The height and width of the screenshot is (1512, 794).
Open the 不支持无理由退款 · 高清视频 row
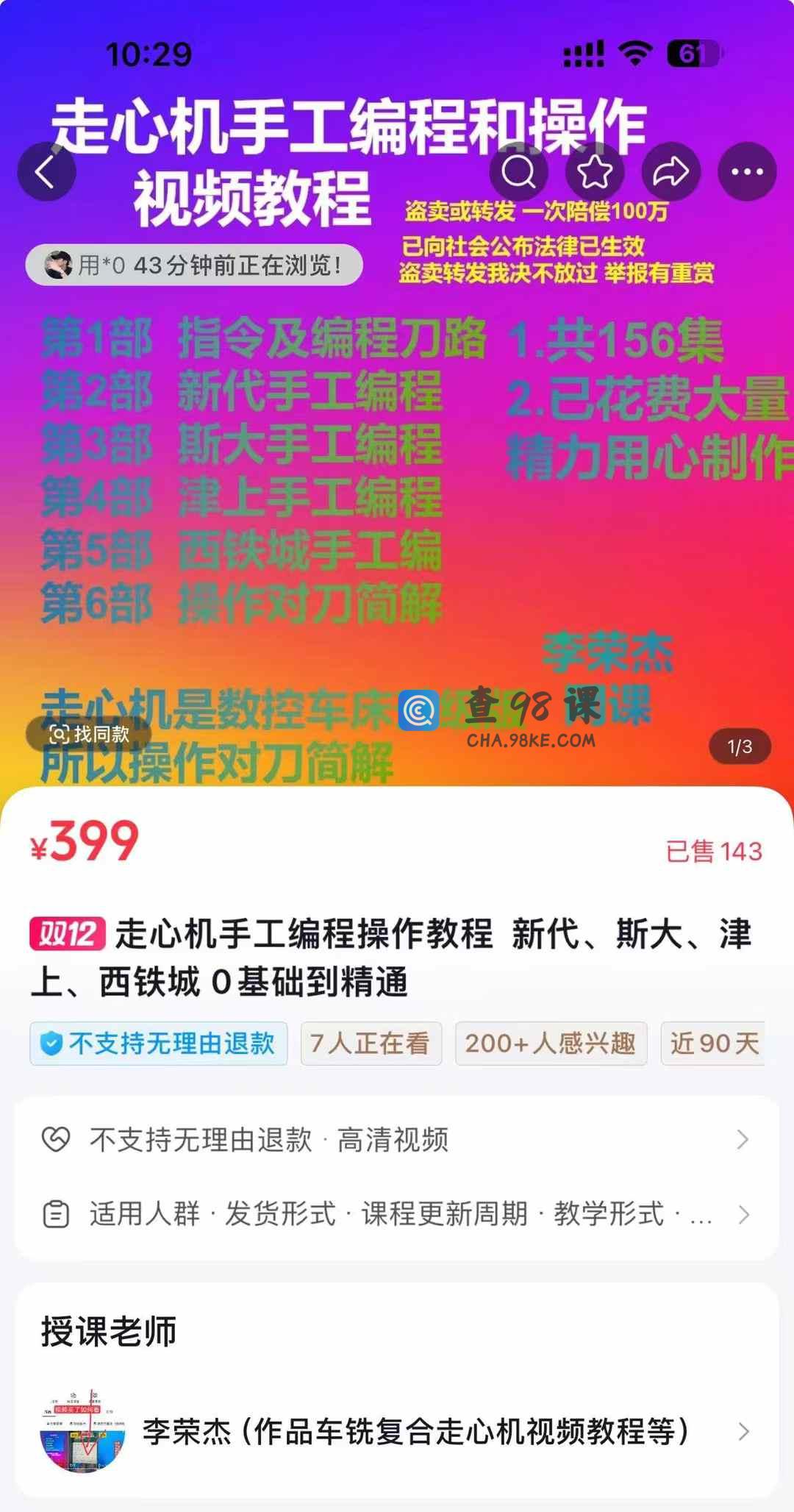coord(397,1140)
